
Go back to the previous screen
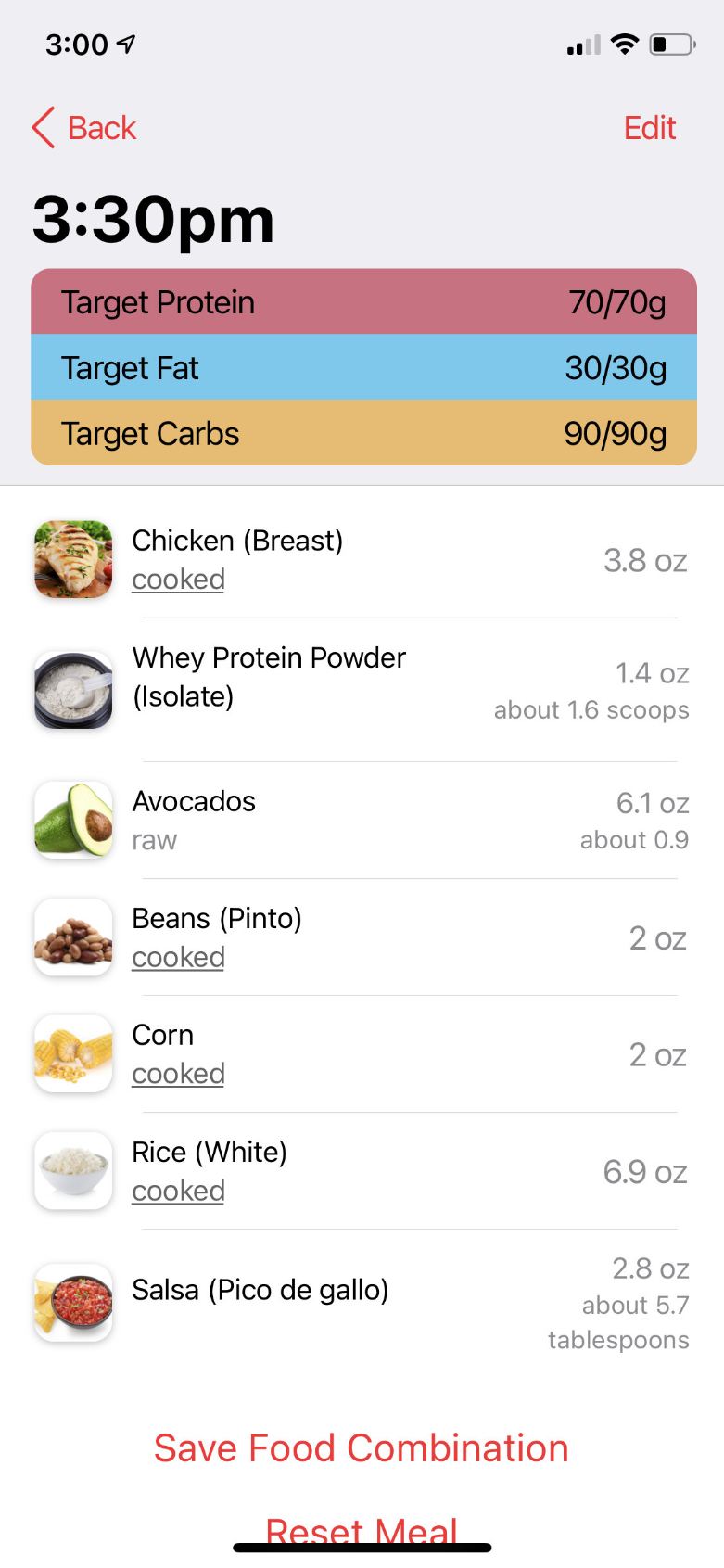click(84, 128)
